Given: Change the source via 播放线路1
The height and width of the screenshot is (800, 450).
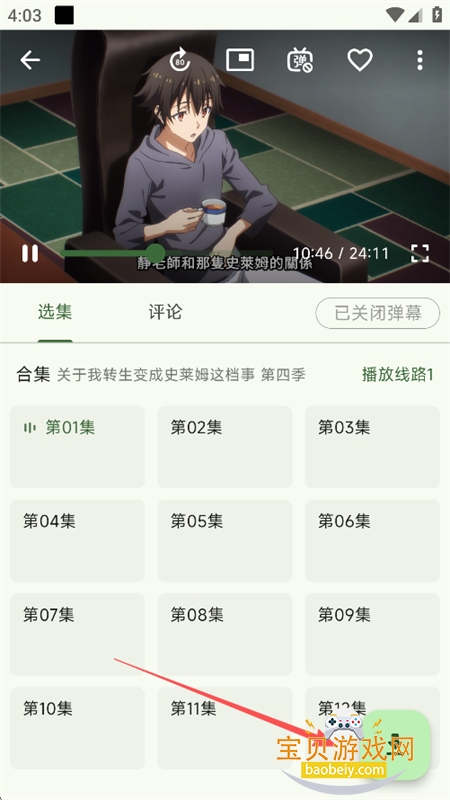Looking at the screenshot, I should [x=397, y=374].
